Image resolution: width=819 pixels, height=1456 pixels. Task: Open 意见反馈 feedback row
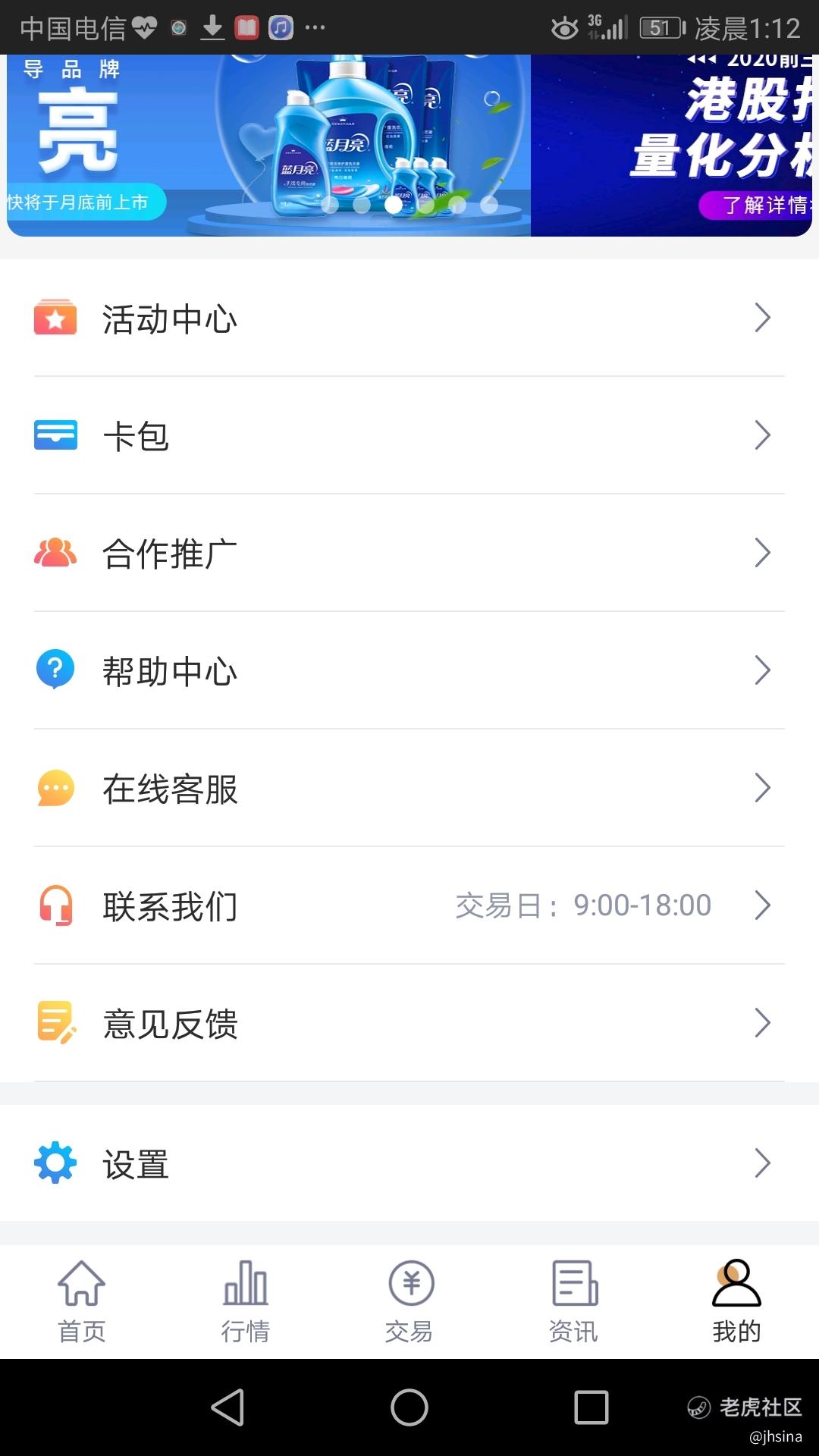coord(409,1024)
